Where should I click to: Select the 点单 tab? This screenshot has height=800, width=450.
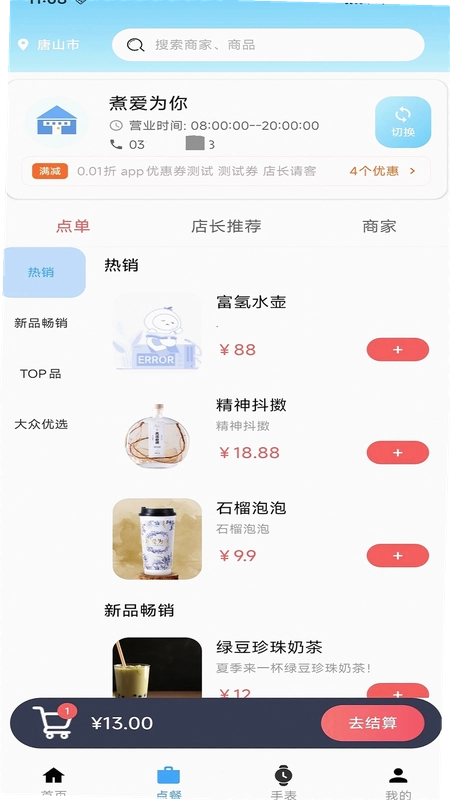point(73,226)
